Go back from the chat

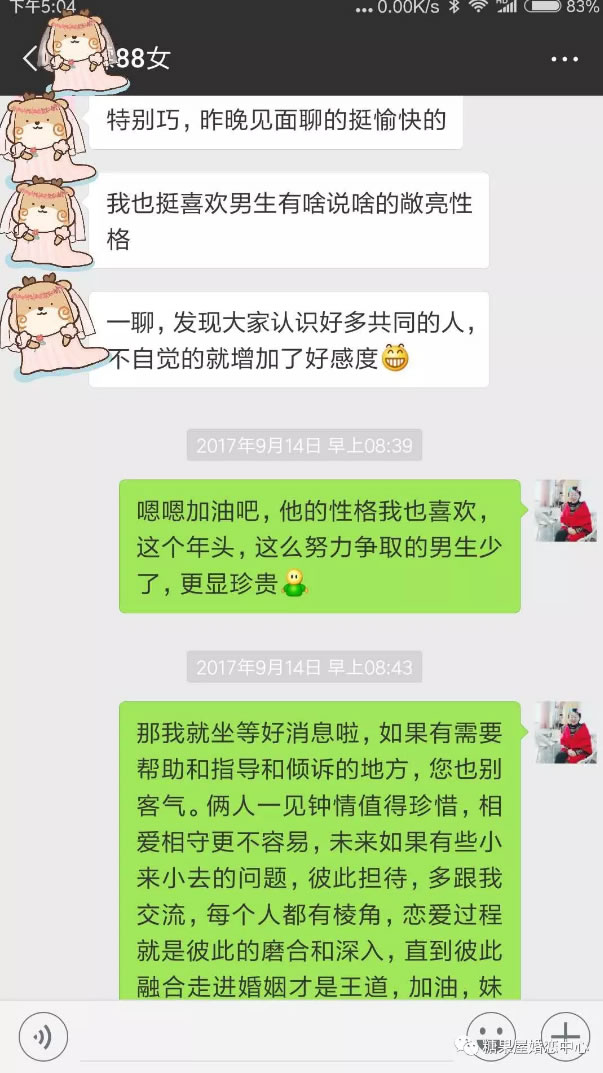pyautogui.click(x=30, y=58)
